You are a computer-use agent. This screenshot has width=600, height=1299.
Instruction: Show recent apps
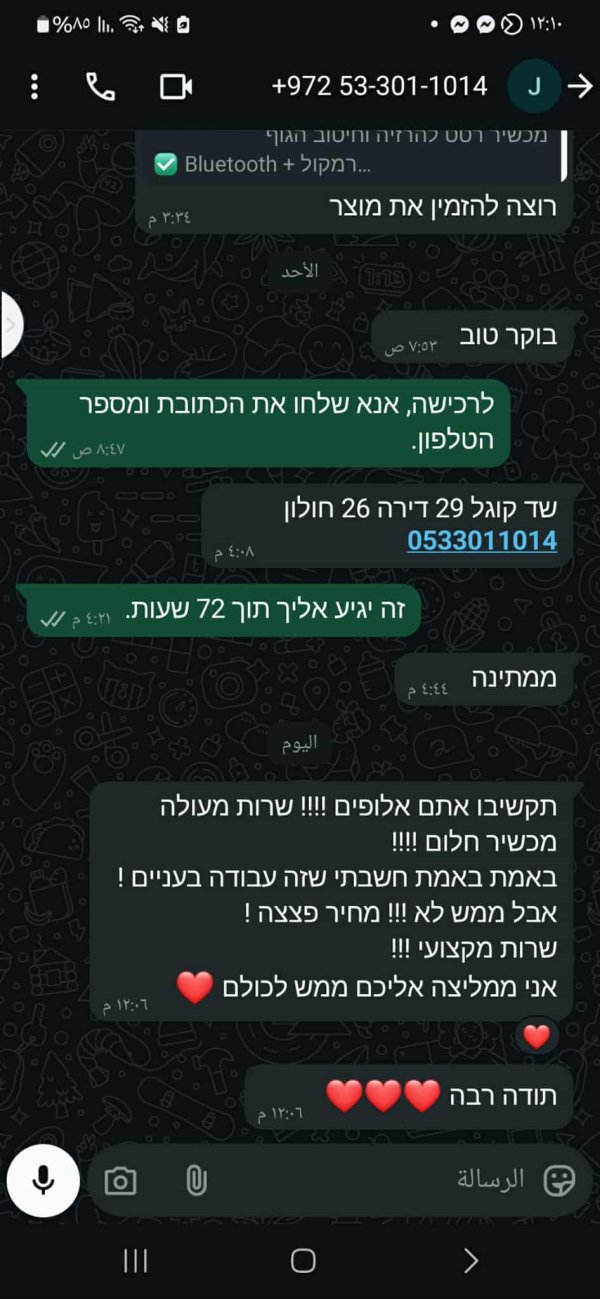click(135, 1261)
